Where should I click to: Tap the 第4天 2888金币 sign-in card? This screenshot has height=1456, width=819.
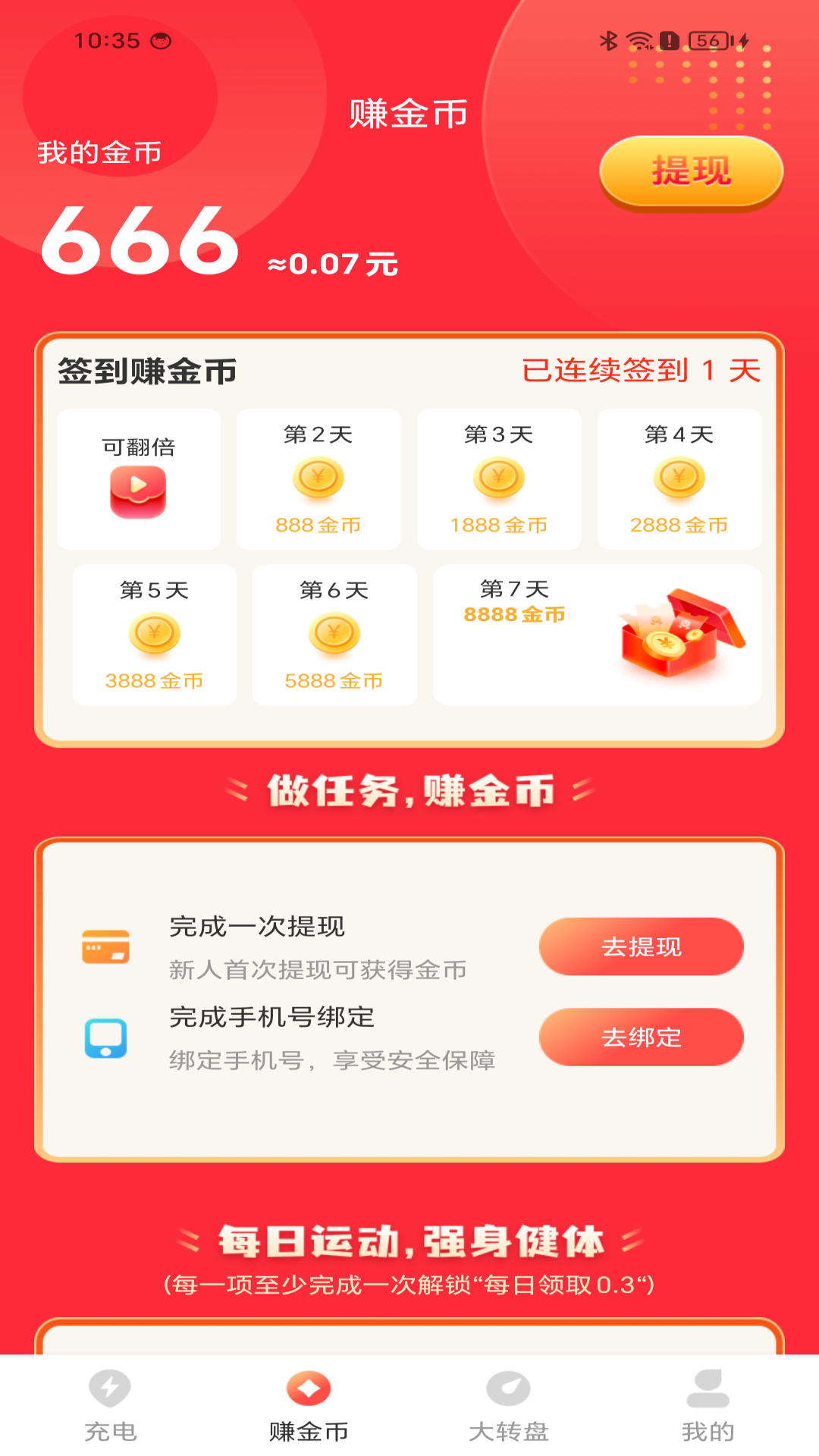[x=678, y=478]
